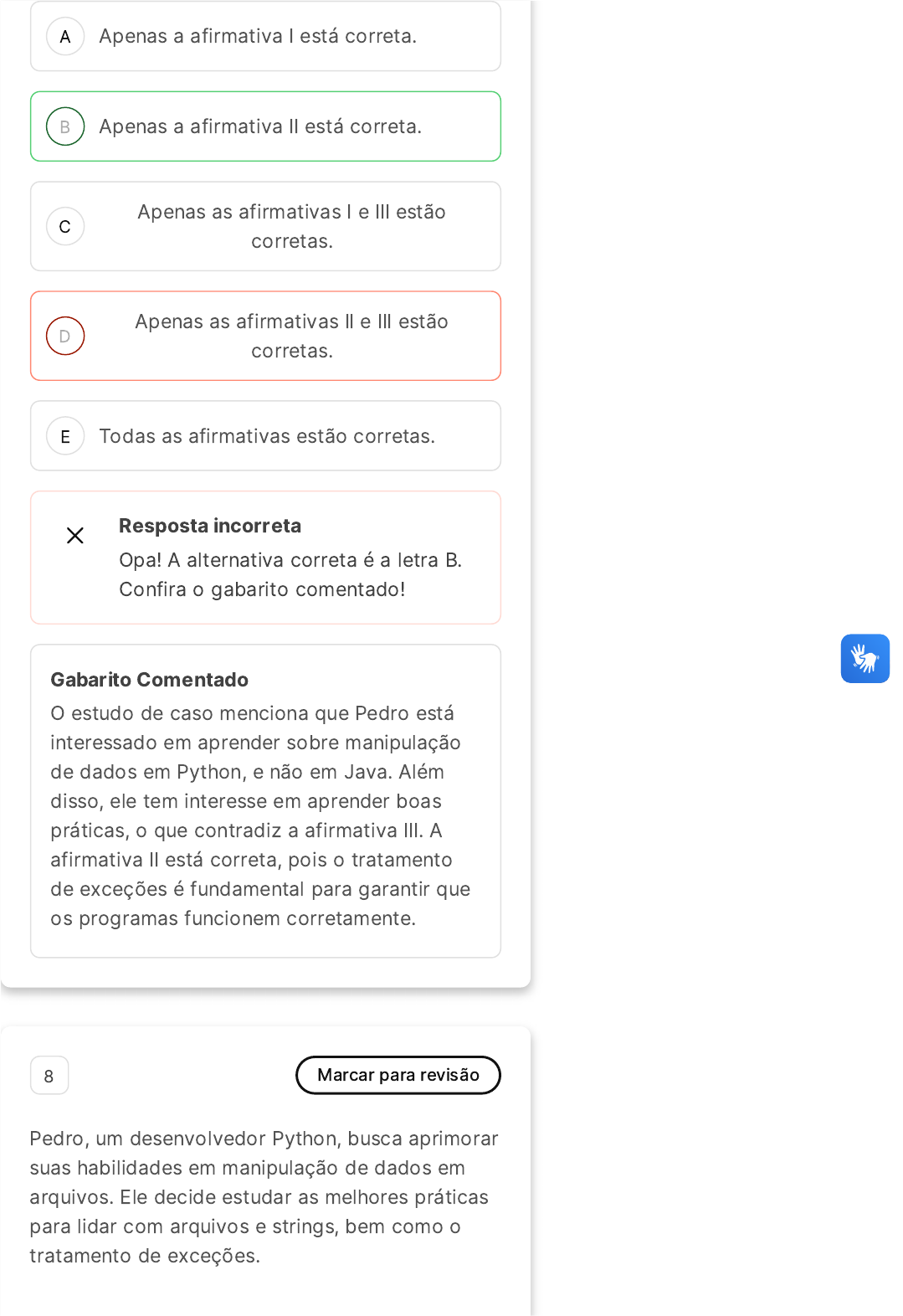Select option A, only statement I correct
This screenshot has height=1316, width=903.
[265, 36]
